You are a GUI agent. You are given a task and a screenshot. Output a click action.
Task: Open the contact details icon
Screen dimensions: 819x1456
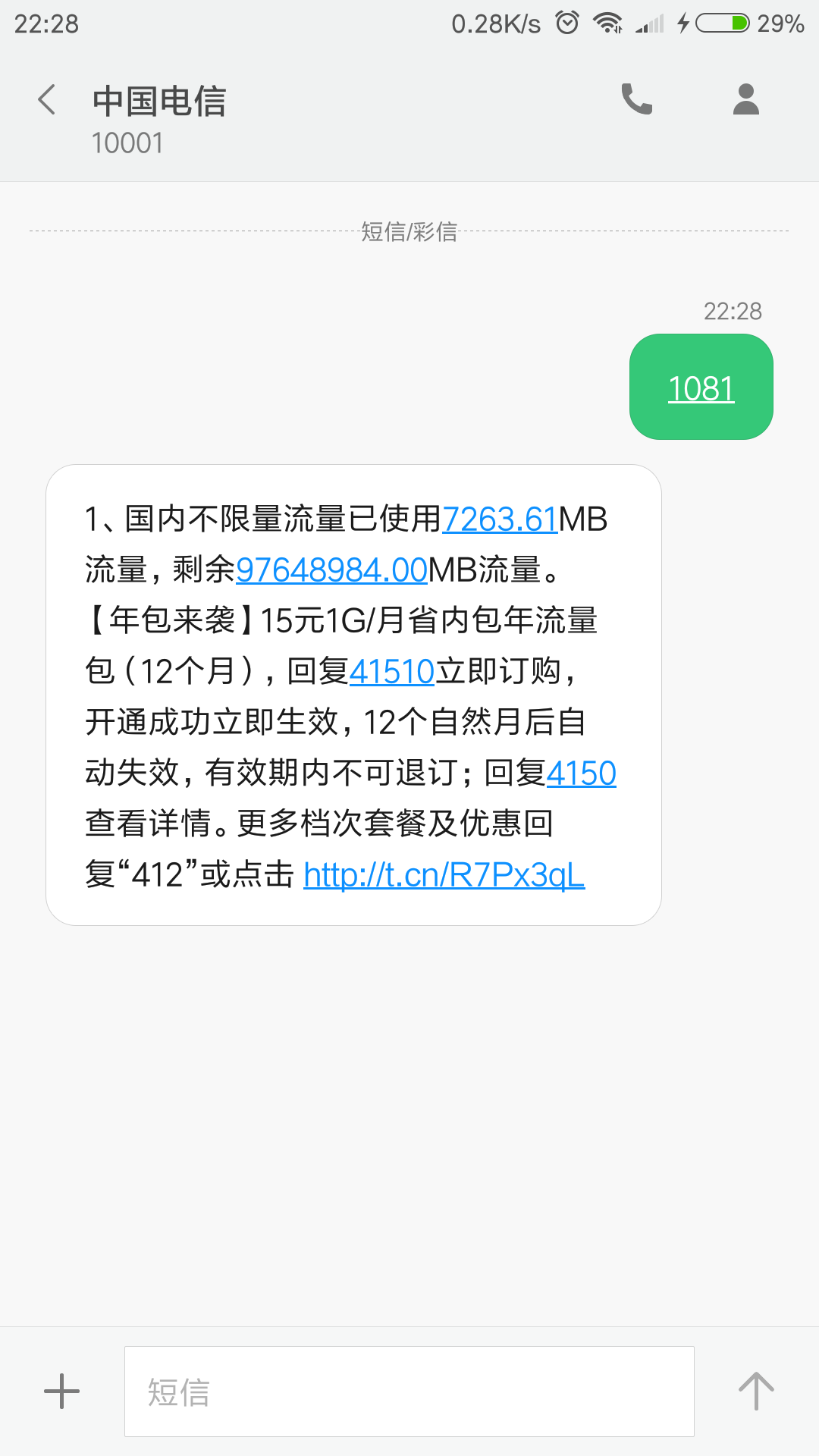[x=745, y=99]
